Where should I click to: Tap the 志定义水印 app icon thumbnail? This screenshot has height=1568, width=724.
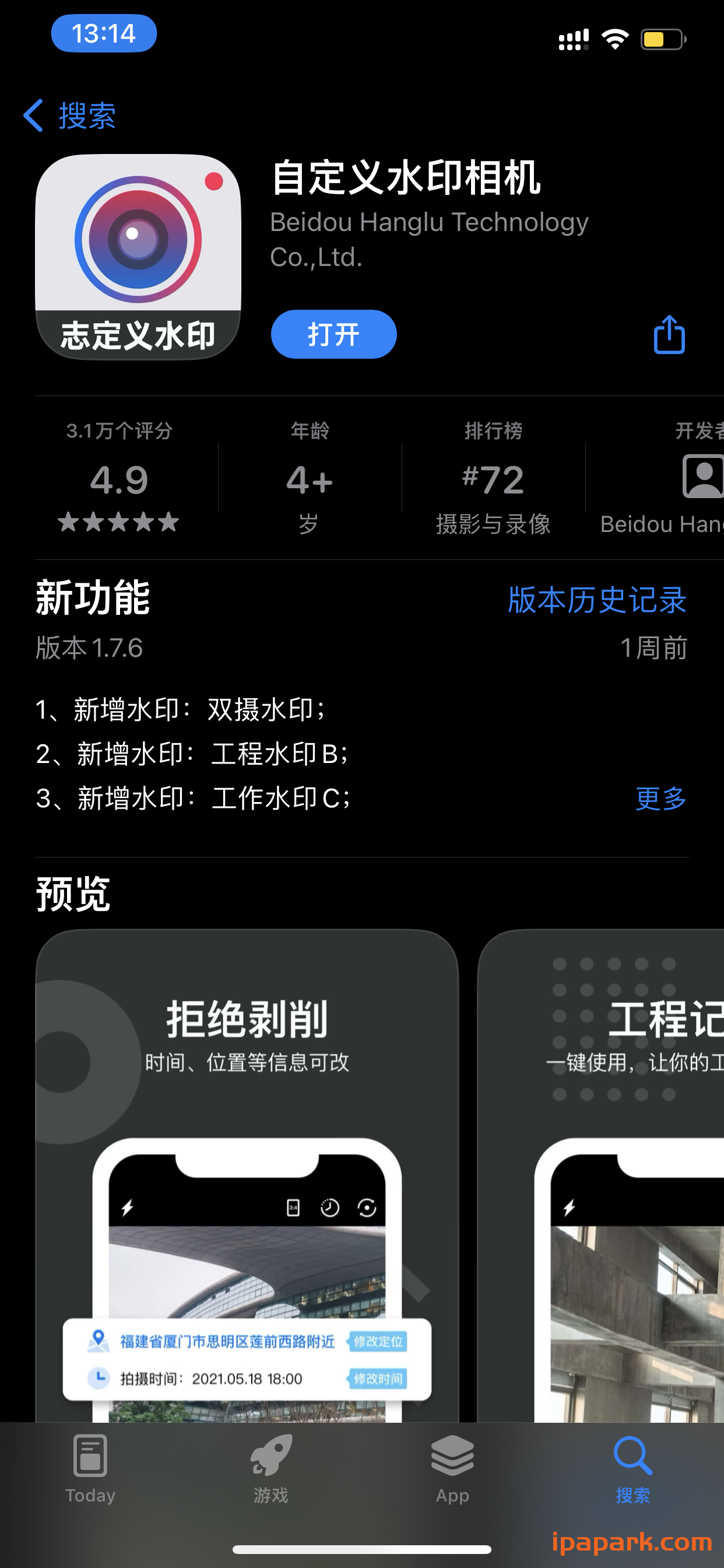pyautogui.click(x=139, y=256)
